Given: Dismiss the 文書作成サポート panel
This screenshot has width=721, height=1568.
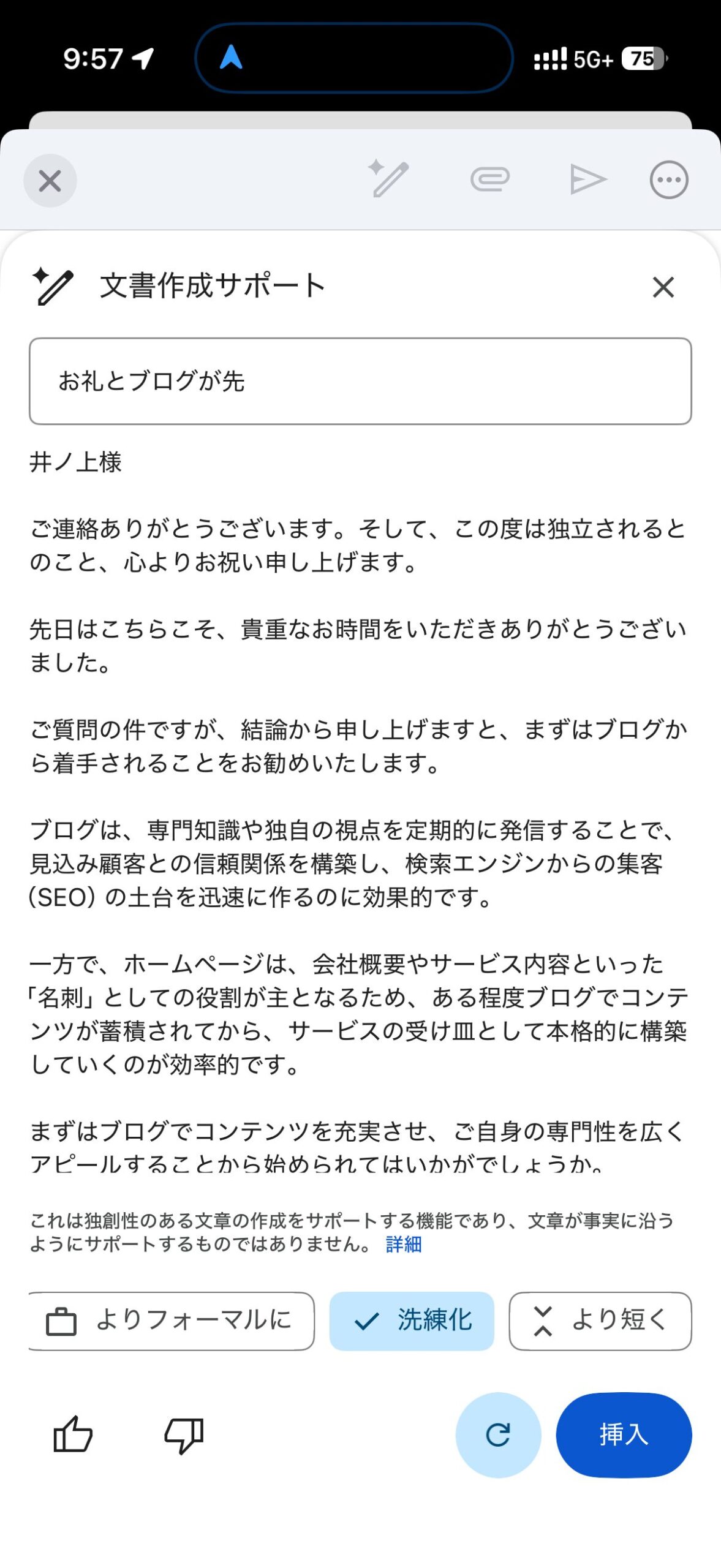Looking at the screenshot, I should pos(663,287).
